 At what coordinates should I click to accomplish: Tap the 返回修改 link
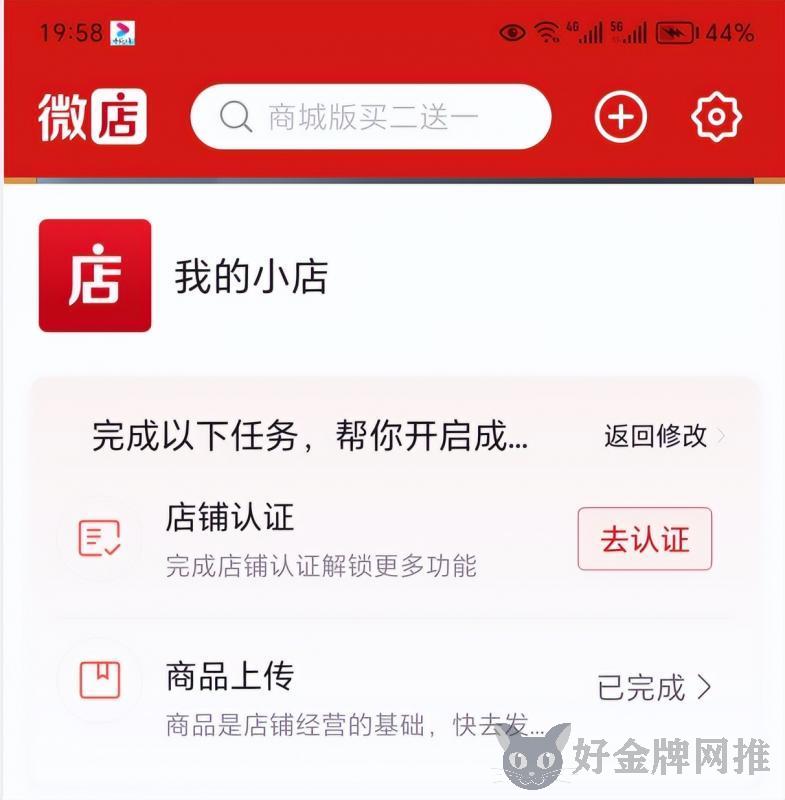(x=663, y=436)
